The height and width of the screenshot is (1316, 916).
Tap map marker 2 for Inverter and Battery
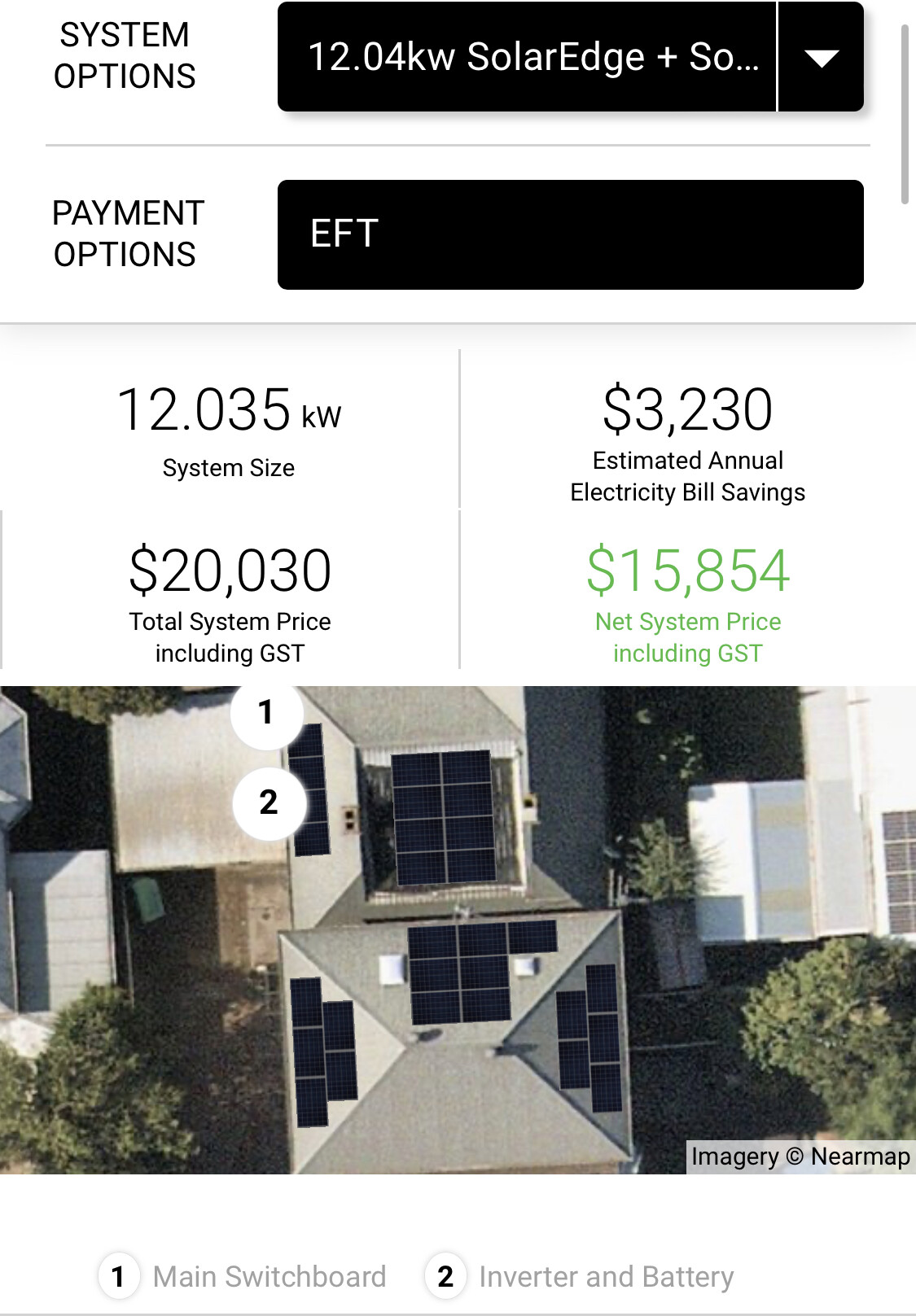tap(269, 802)
